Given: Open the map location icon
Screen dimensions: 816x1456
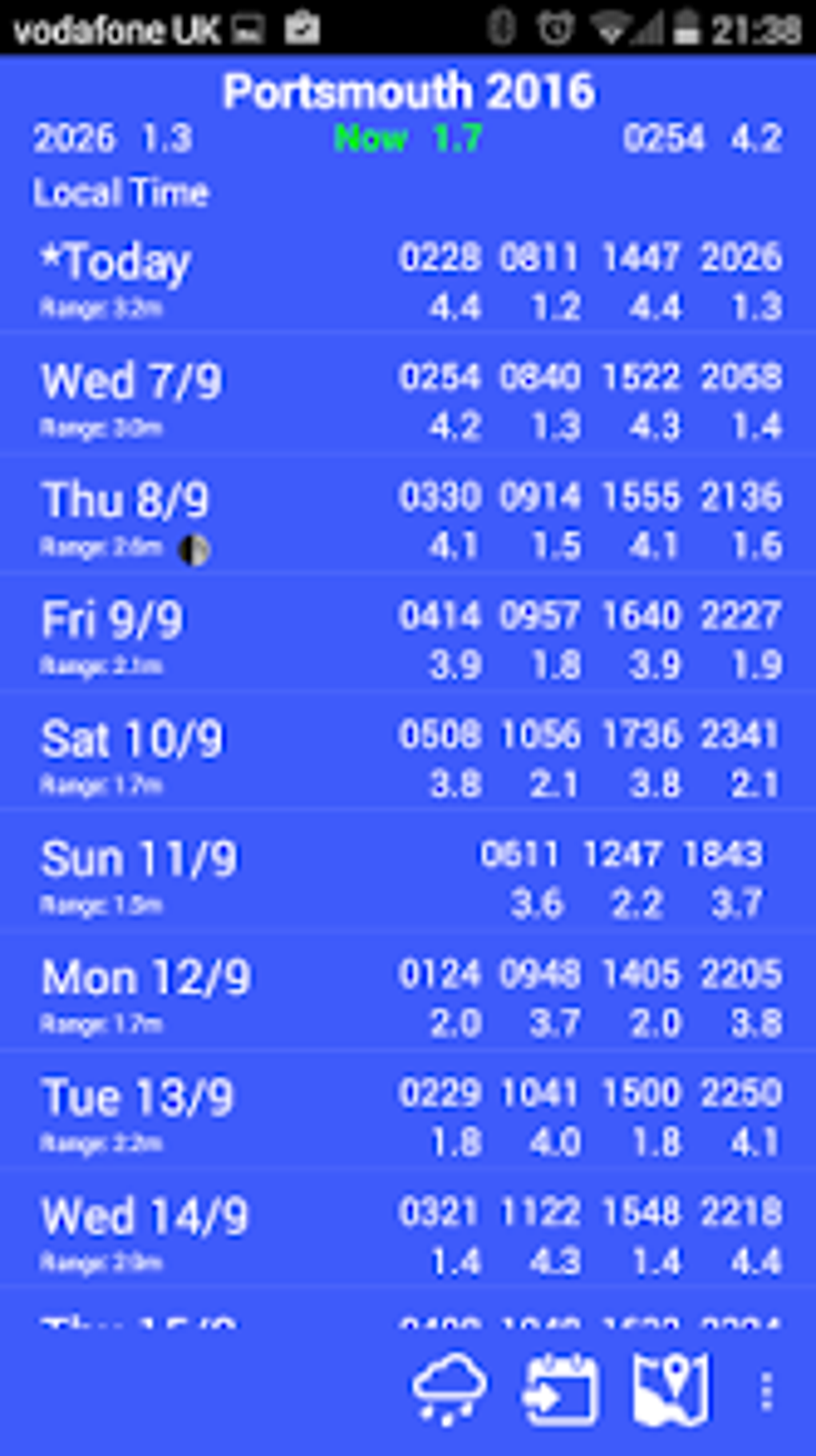Looking at the screenshot, I should click(670, 1390).
